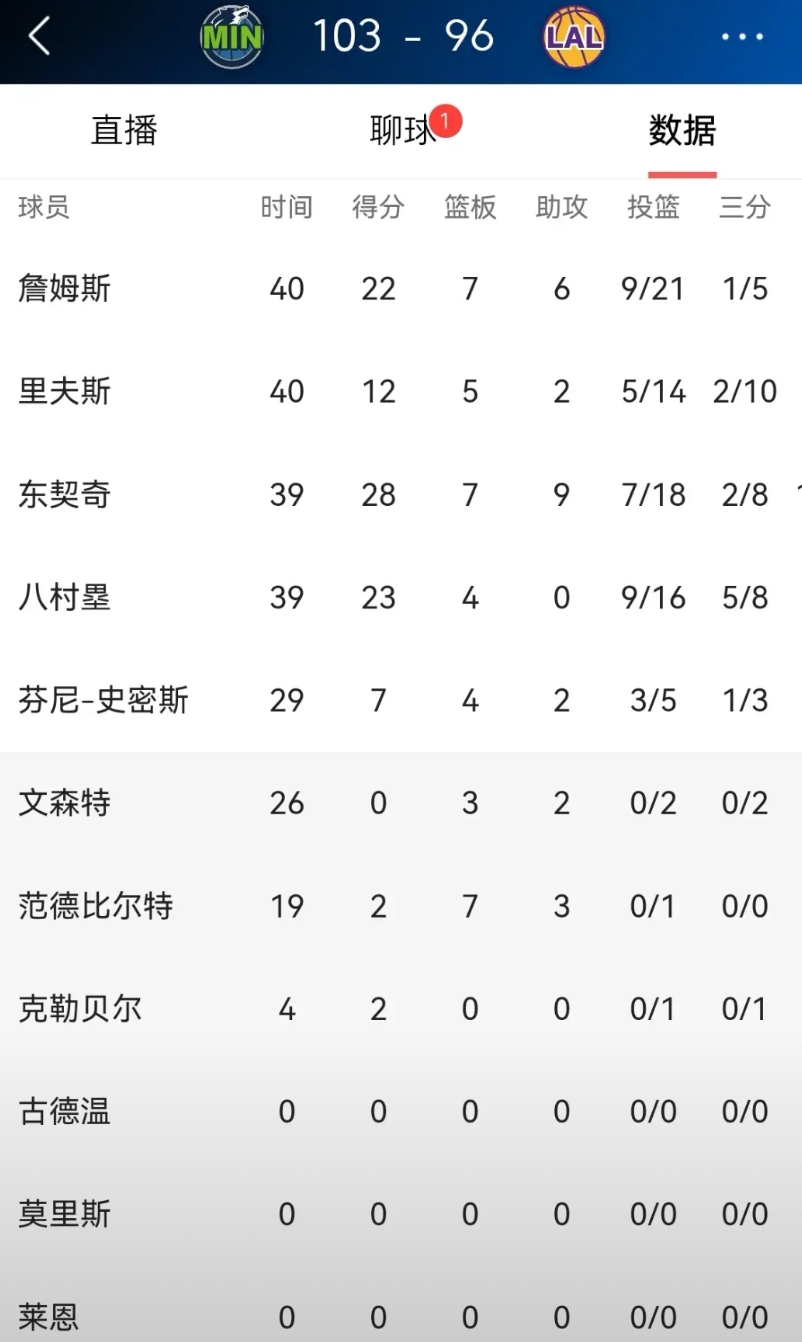Open the three-dot overflow menu

tap(742, 37)
